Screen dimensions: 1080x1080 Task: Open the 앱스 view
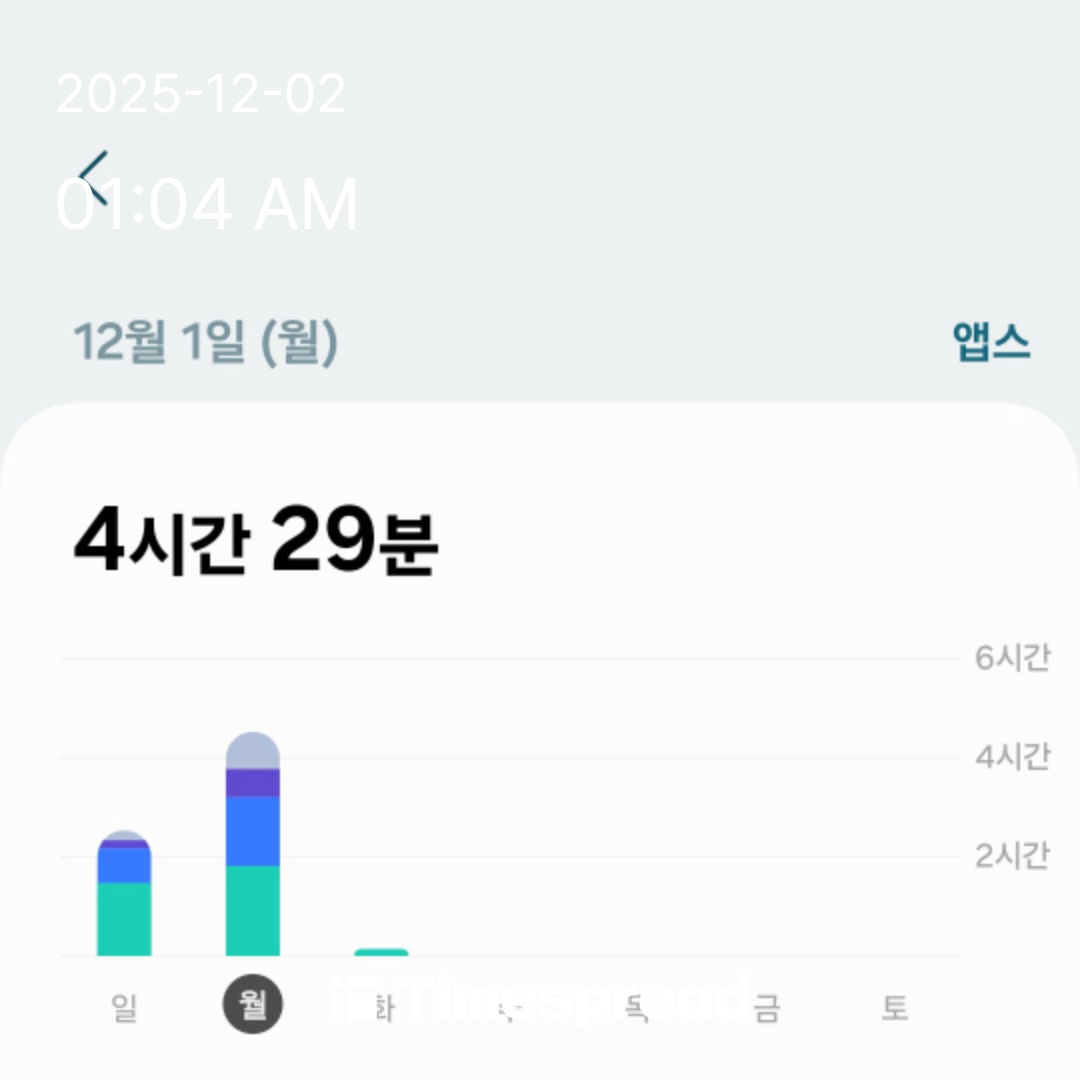click(x=990, y=342)
